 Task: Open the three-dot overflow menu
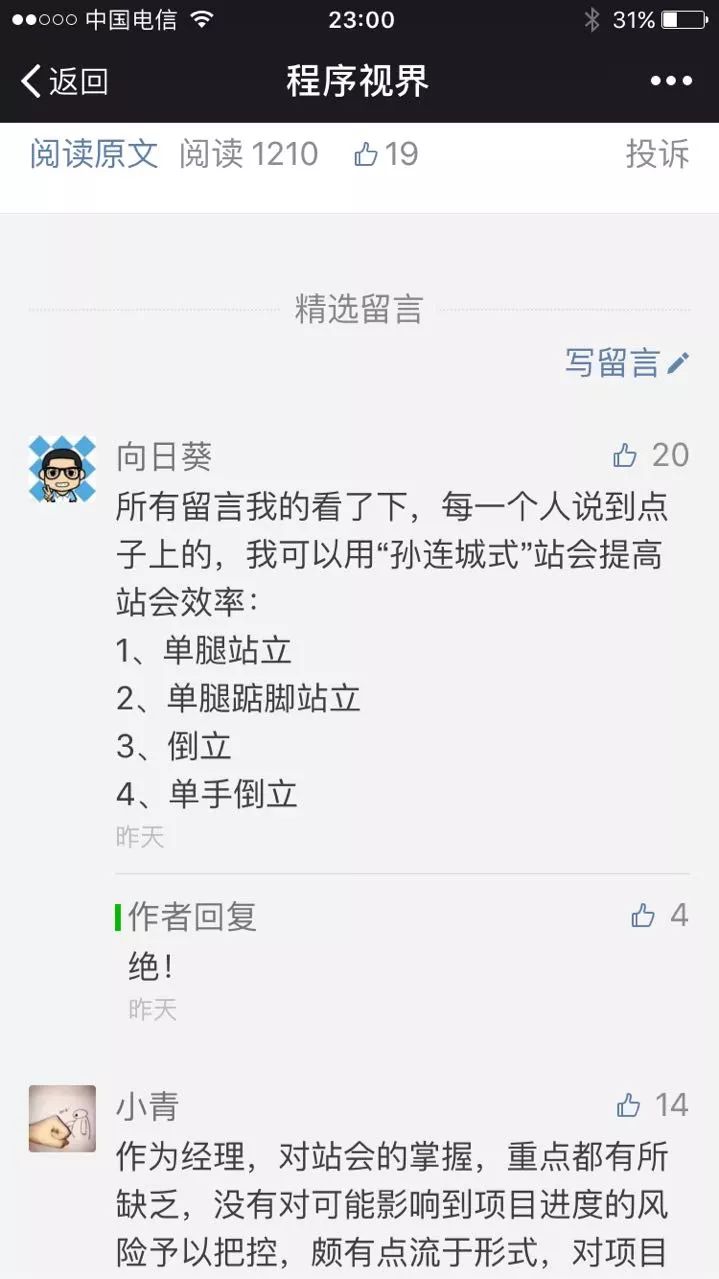[x=671, y=81]
